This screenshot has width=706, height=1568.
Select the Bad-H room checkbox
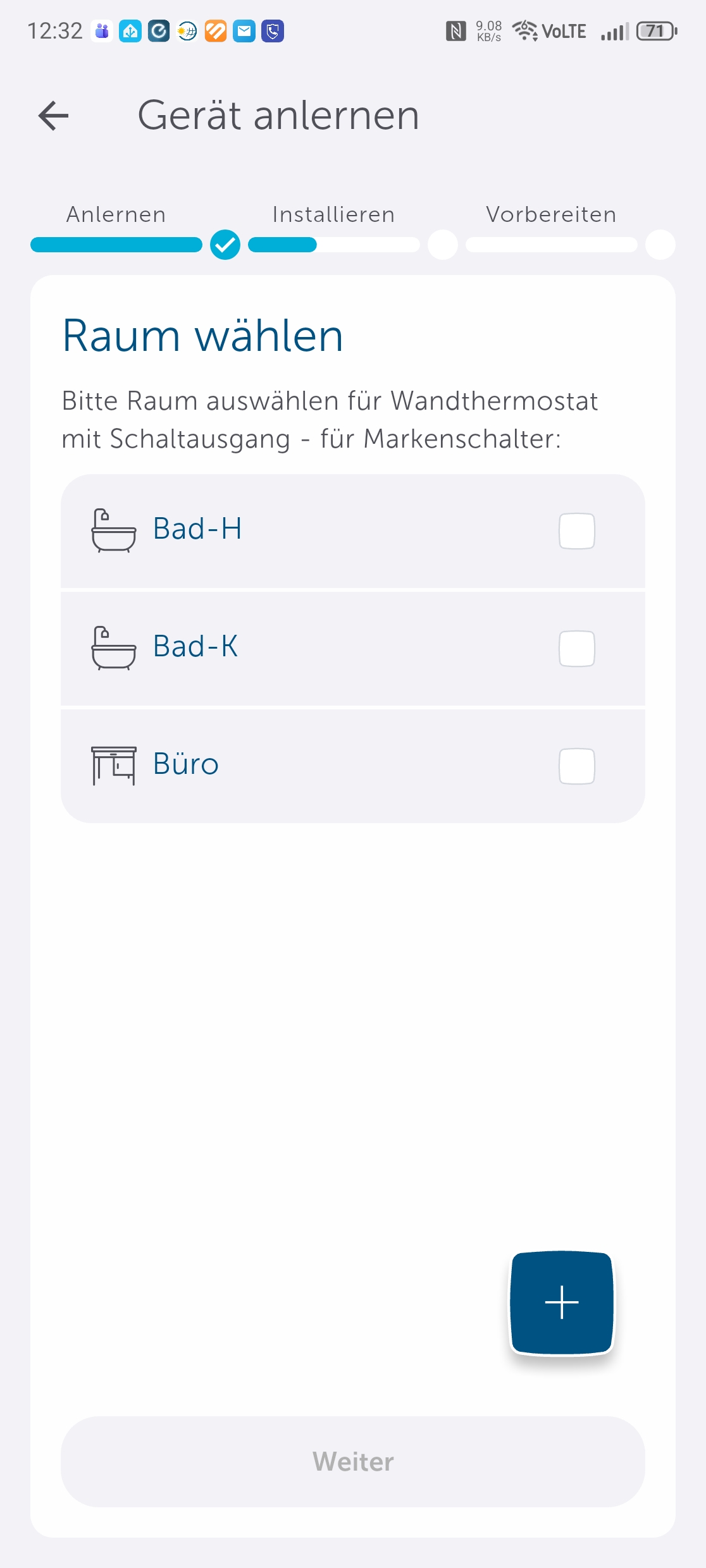(576, 531)
